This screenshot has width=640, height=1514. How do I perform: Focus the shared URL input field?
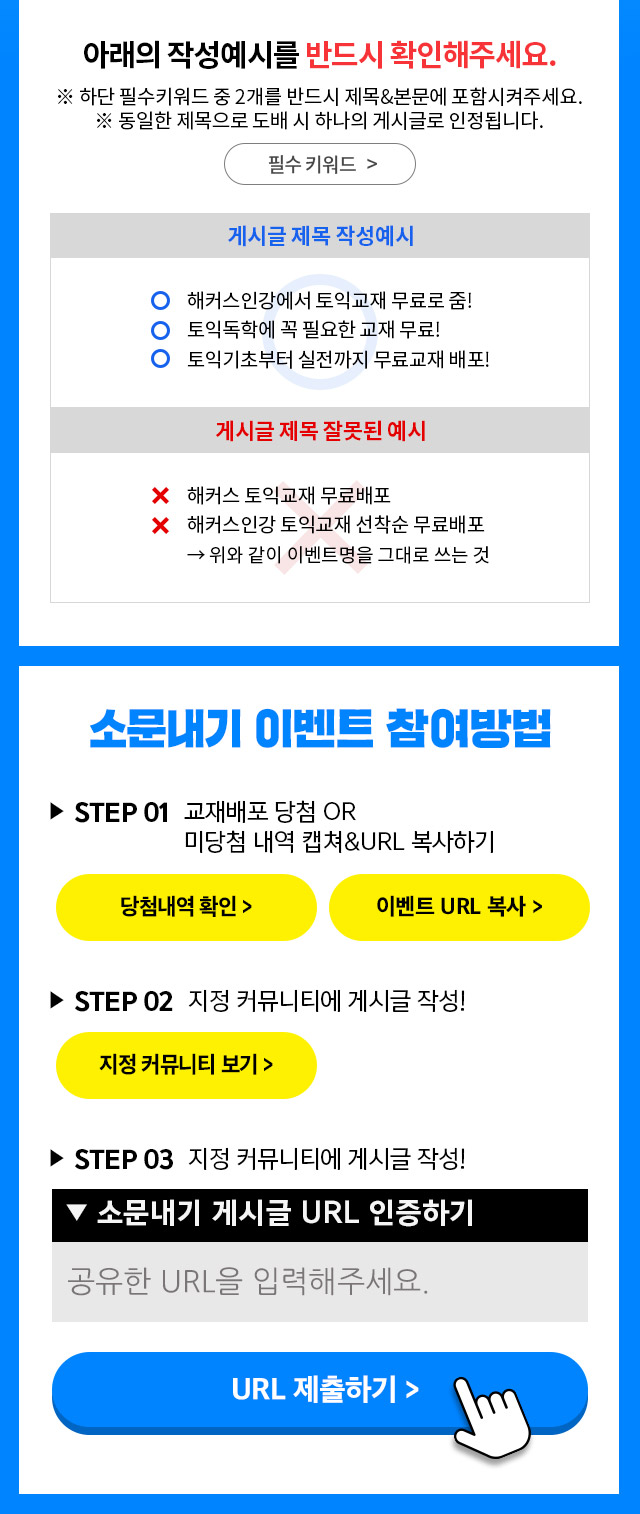(x=320, y=1281)
